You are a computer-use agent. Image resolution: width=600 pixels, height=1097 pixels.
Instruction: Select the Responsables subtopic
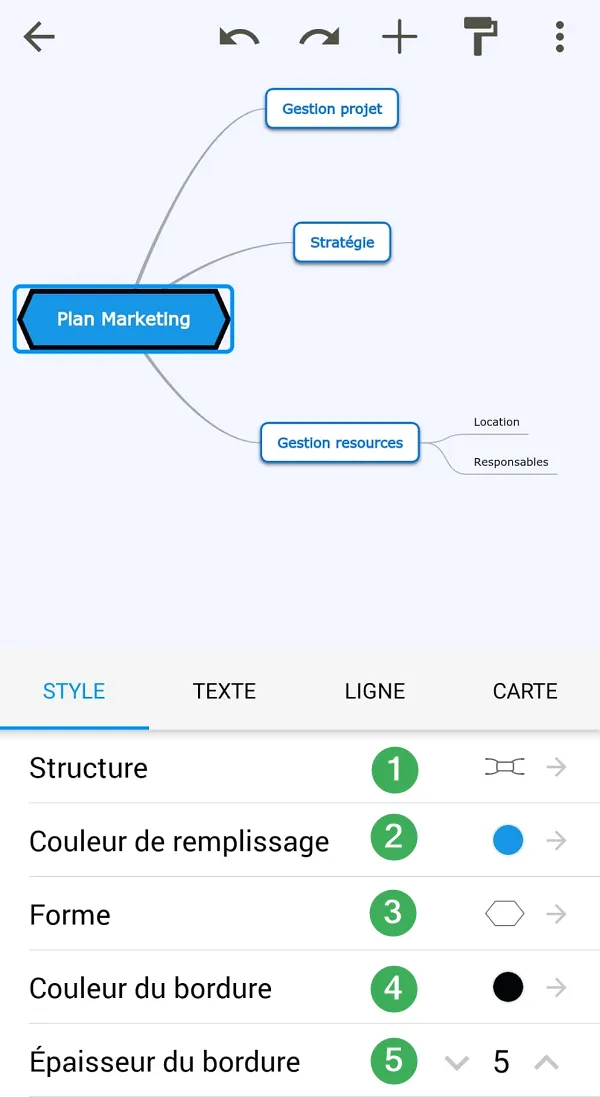(510, 462)
